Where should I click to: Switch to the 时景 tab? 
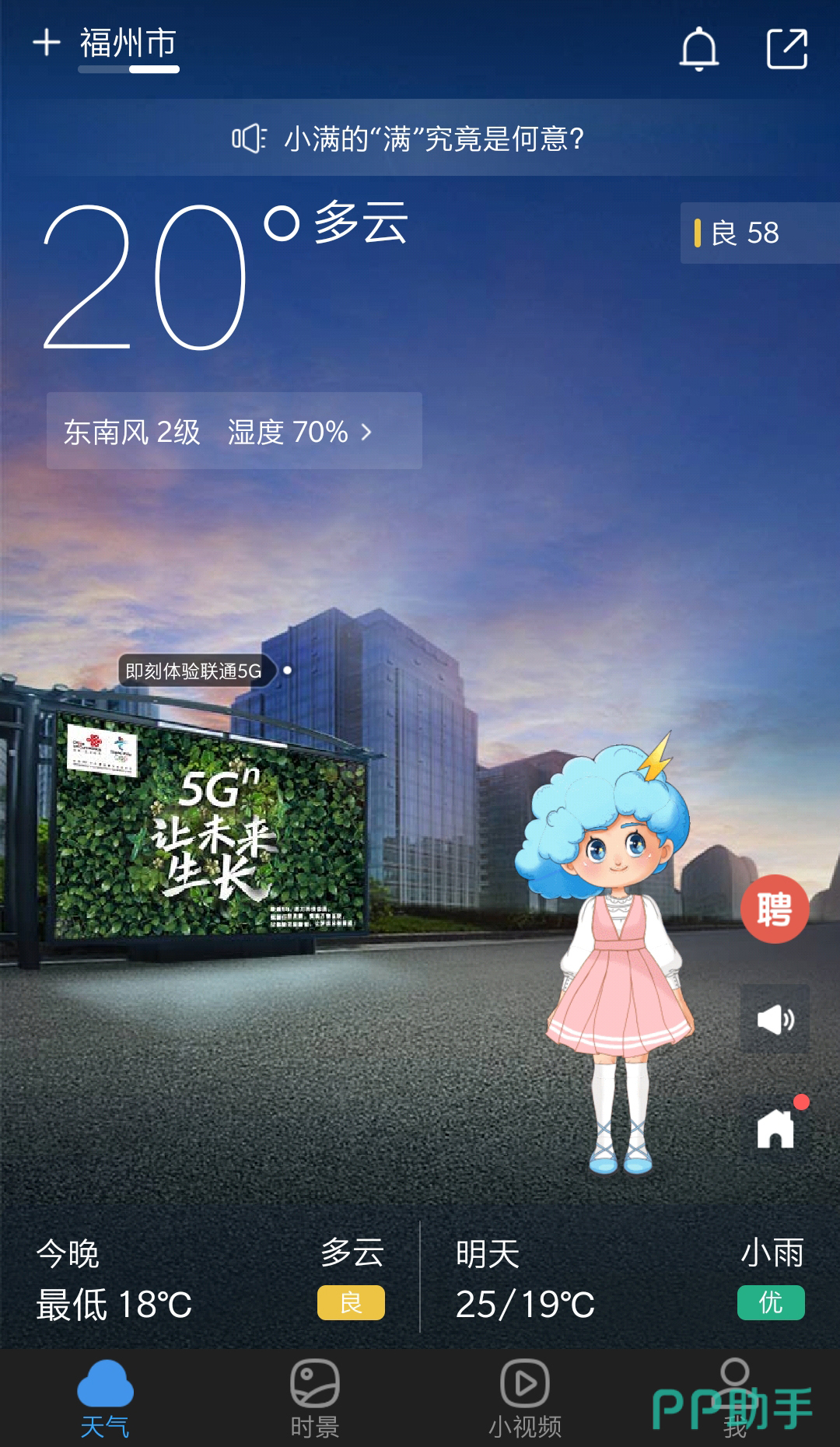(x=315, y=1398)
